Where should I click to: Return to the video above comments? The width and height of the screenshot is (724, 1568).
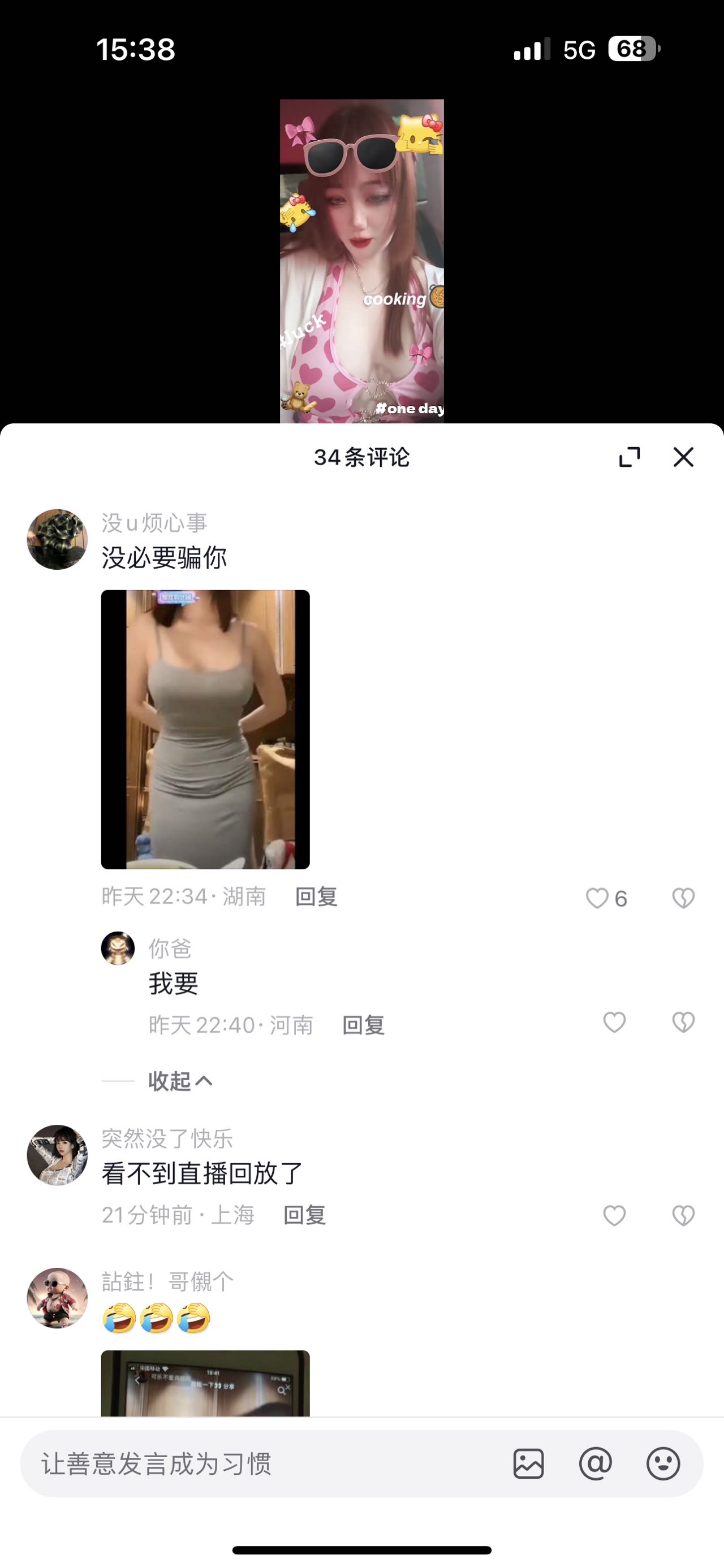click(x=361, y=261)
